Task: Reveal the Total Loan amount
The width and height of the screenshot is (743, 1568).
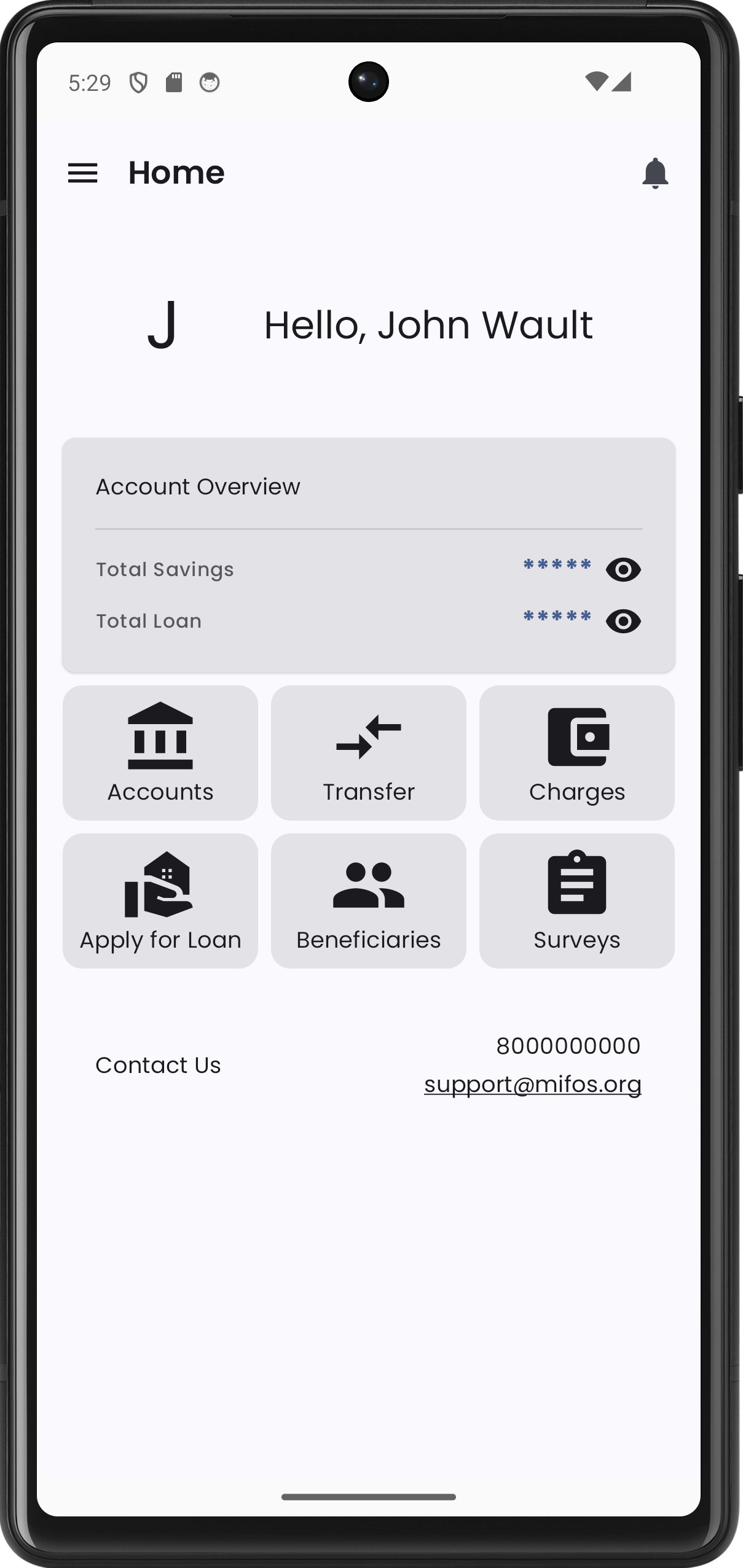Action: tap(623, 621)
